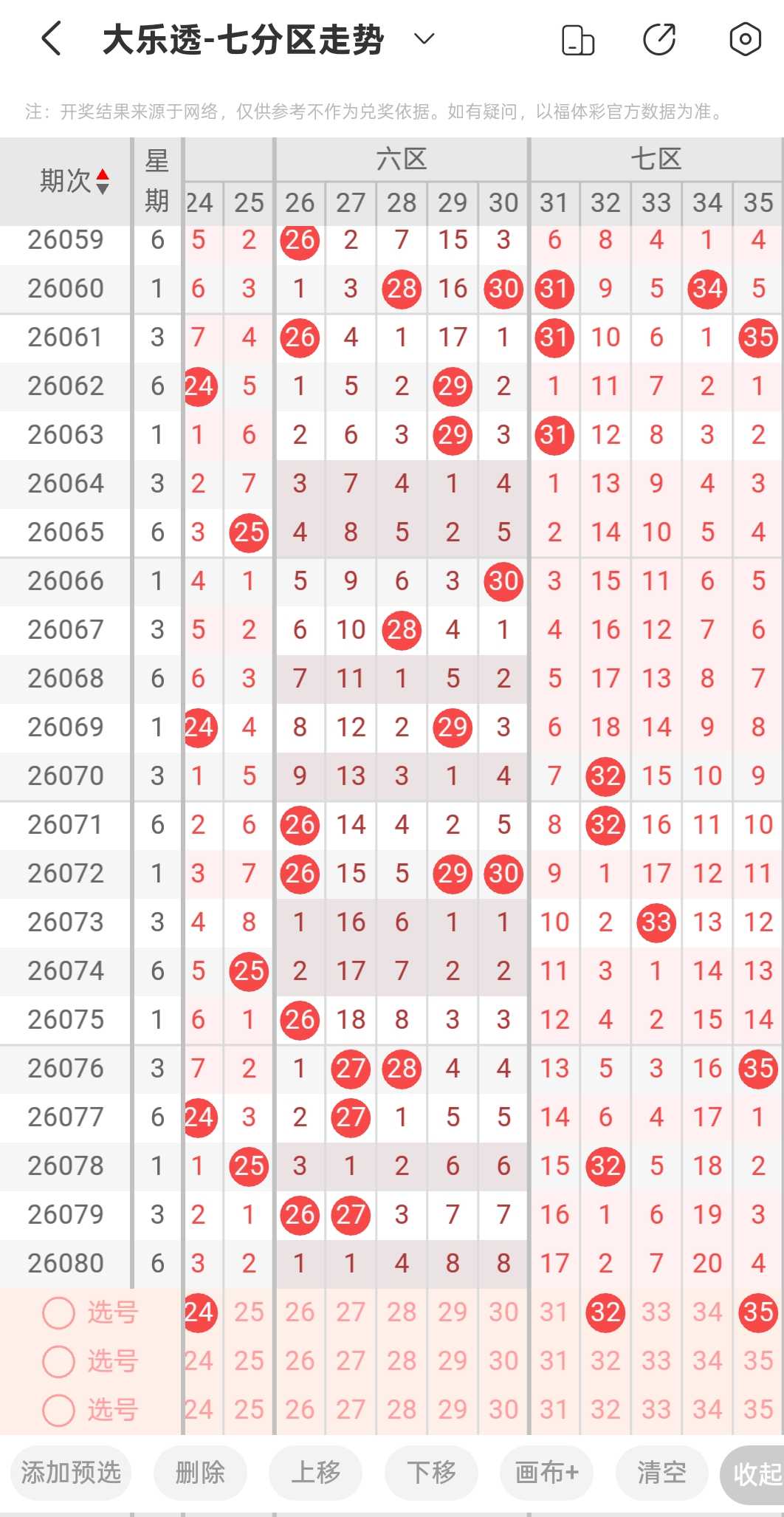Screen dimensions: 784x1517
Task: Expand the 大乐透-七分区走势 title dropdown
Action: pos(424,39)
